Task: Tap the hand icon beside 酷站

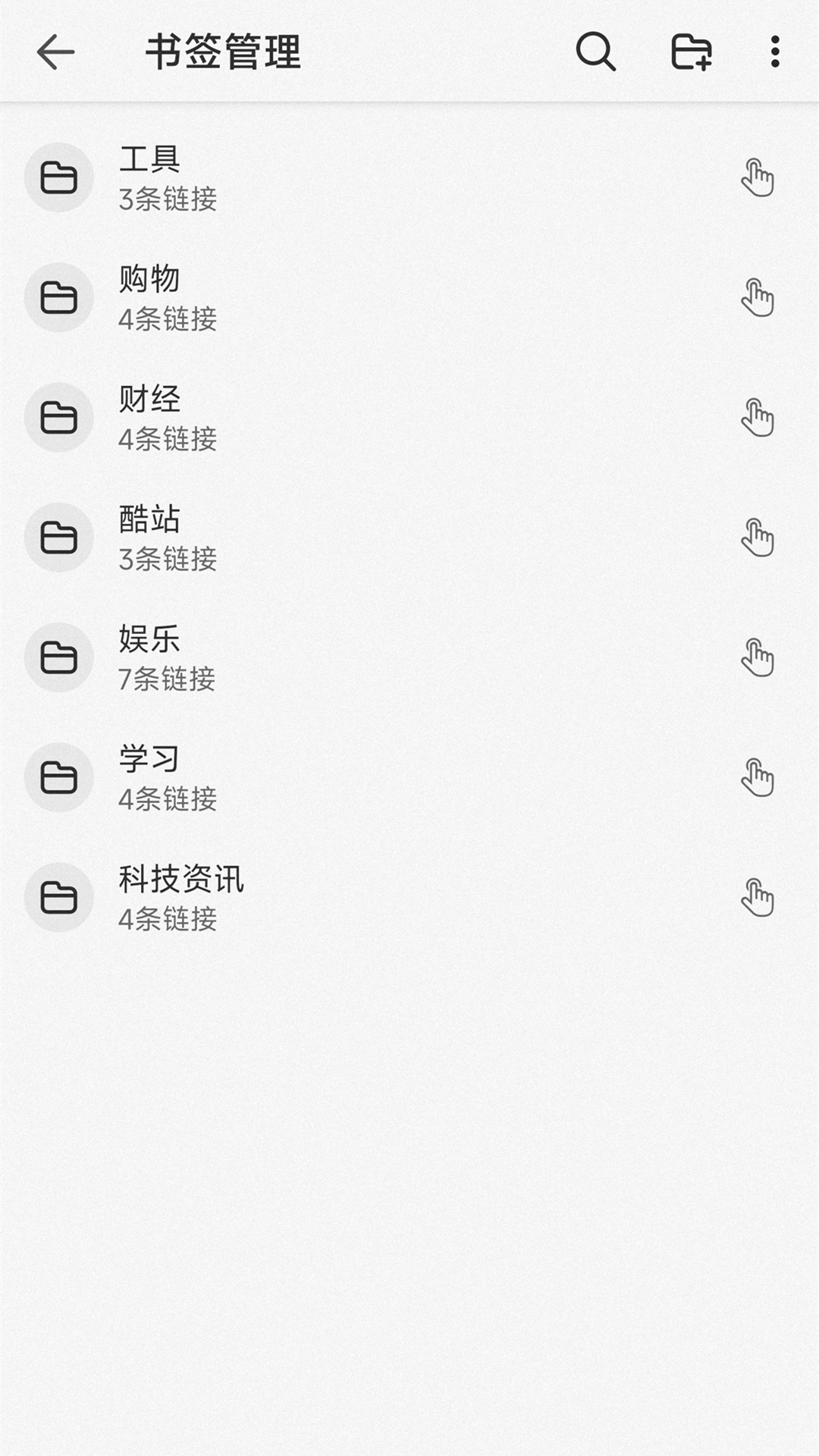Action: tap(757, 538)
